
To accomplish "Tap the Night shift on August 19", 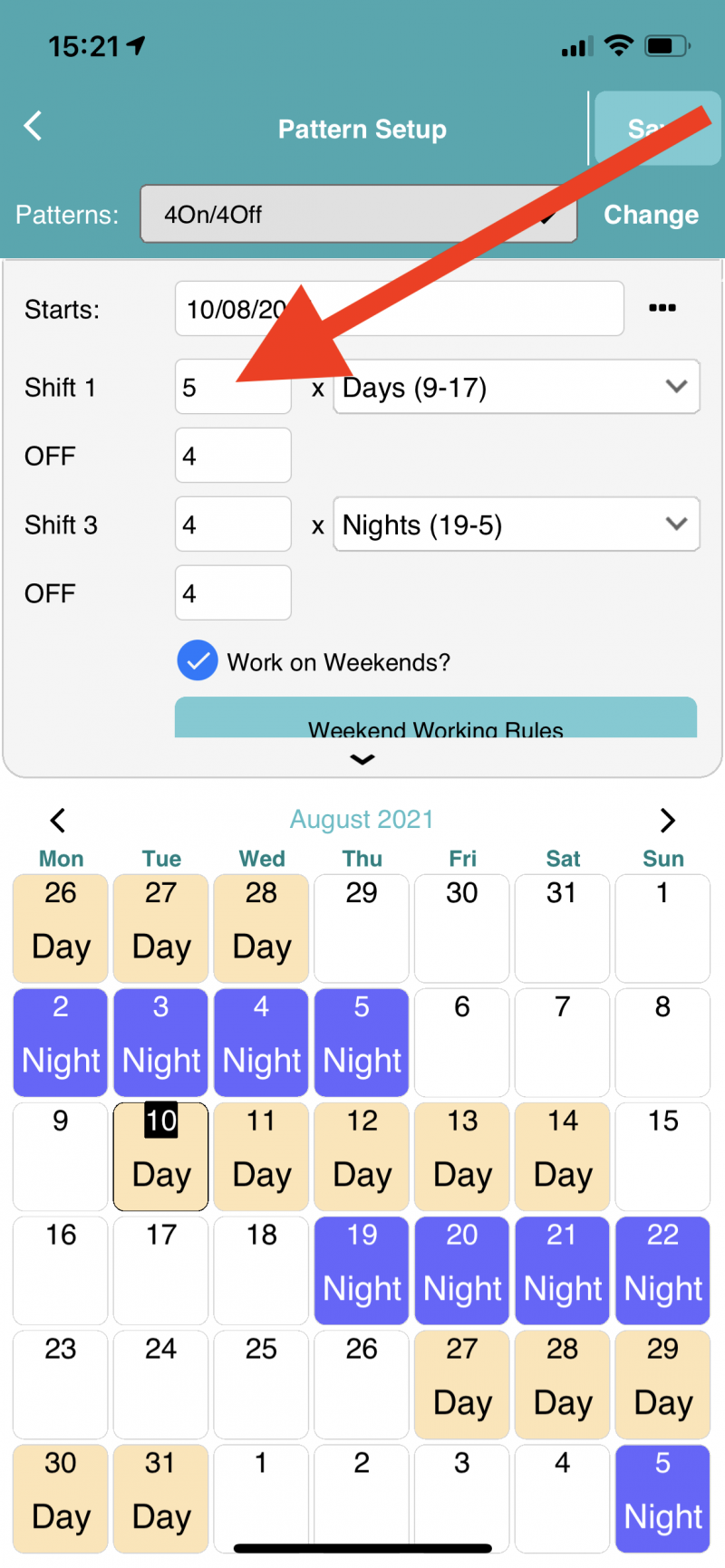I will pyautogui.click(x=362, y=1271).
